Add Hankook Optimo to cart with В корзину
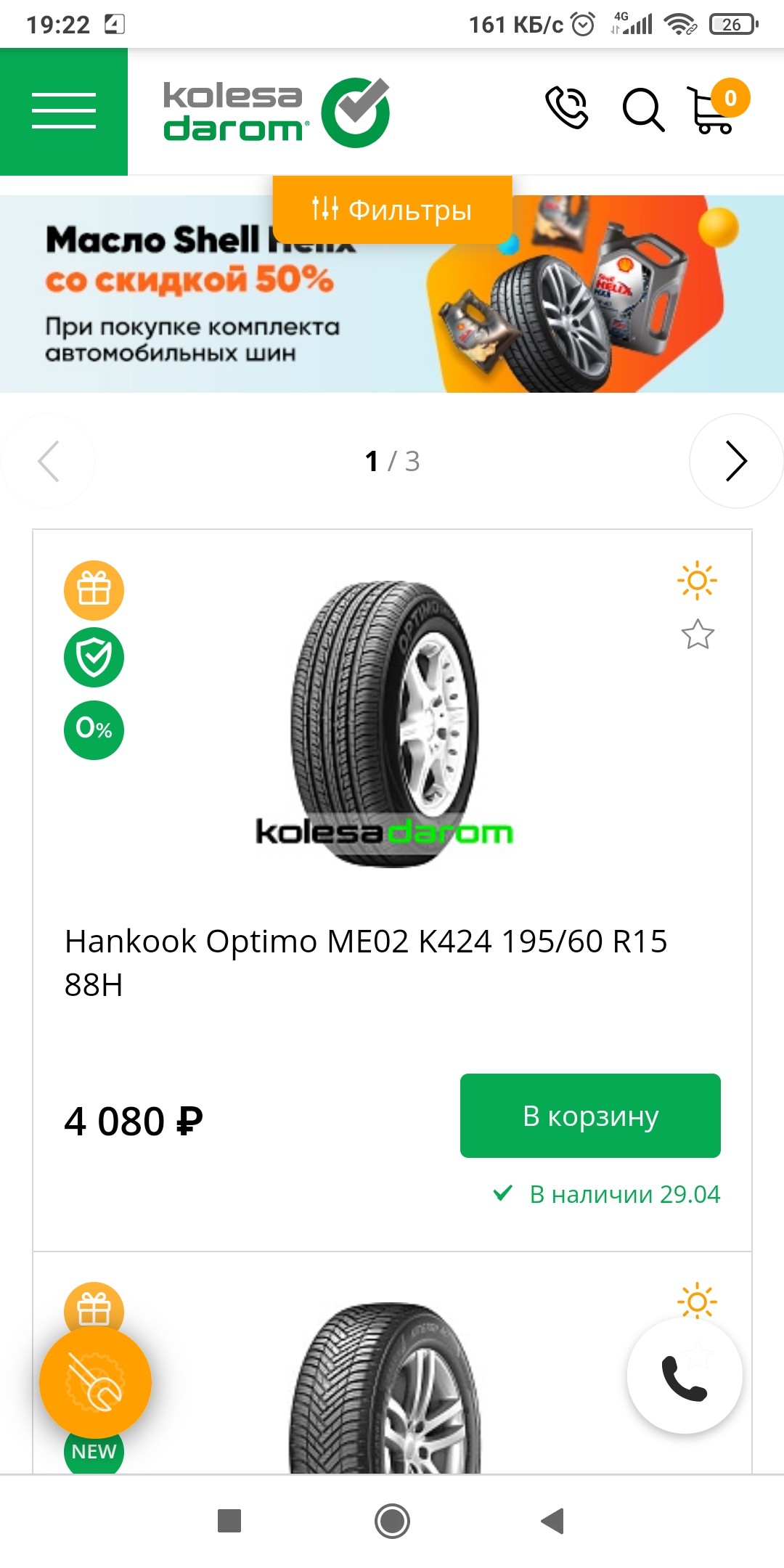The width and height of the screenshot is (784, 1568). (x=590, y=1116)
